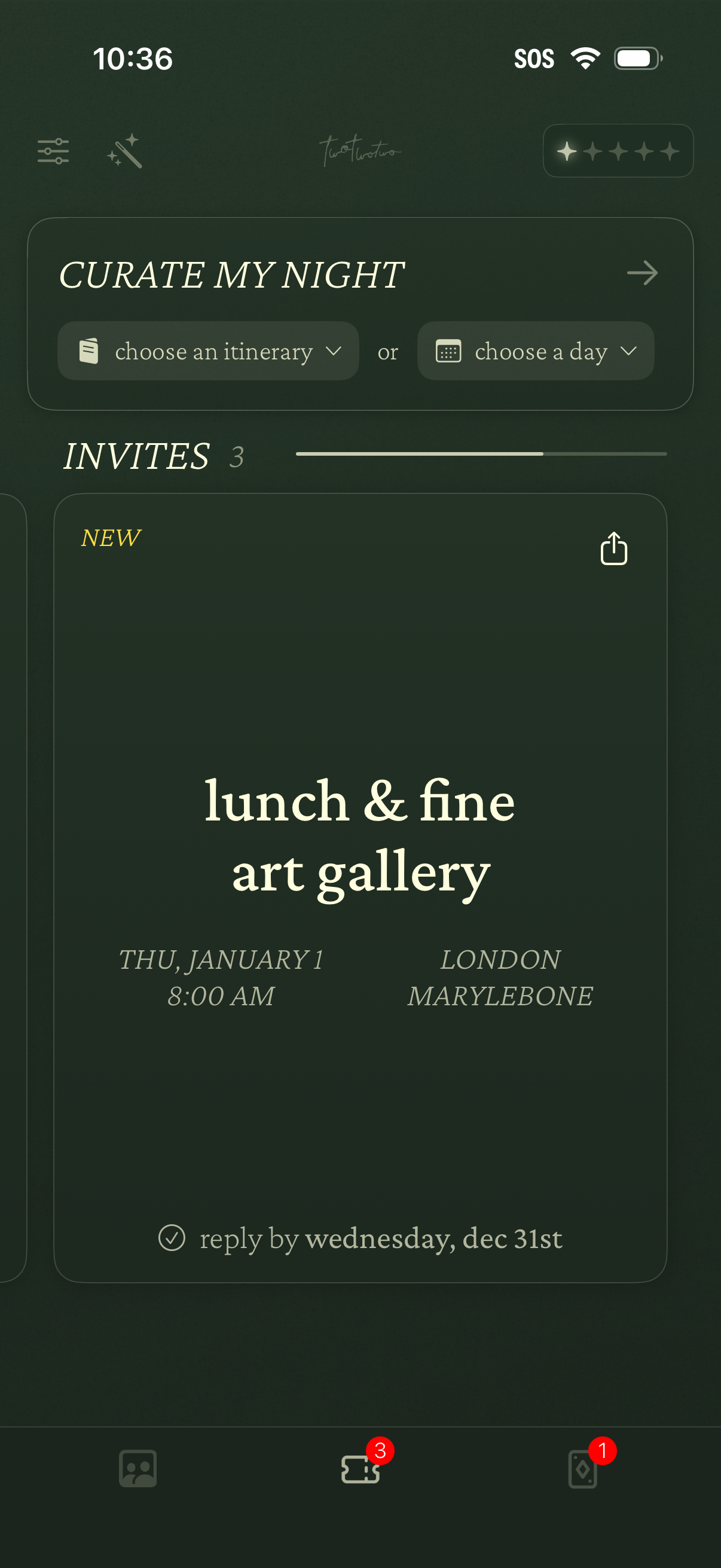This screenshot has width=721, height=1568.
Task: Open the filter sliders settings icon
Action: tap(53, 151)
